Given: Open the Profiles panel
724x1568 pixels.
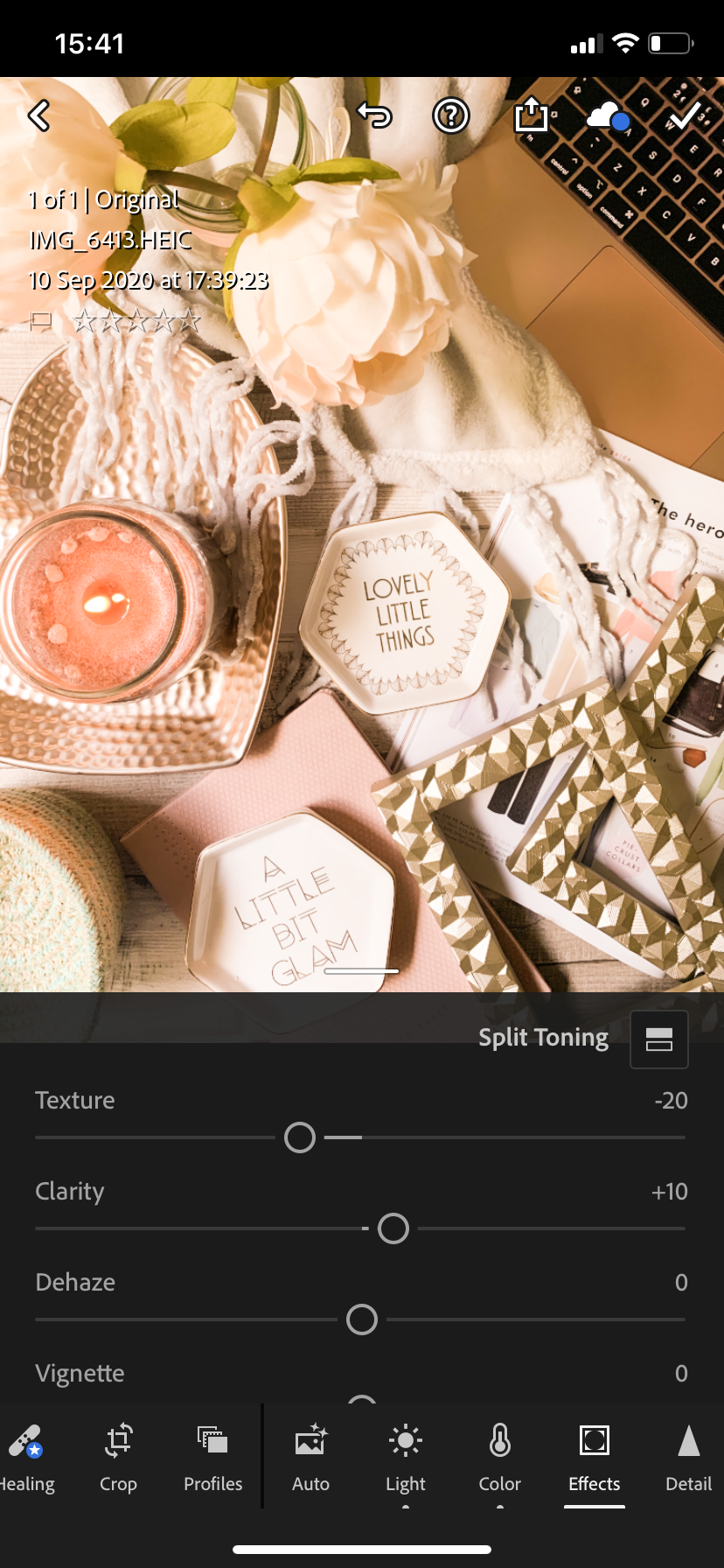Looking at the screenshot, I should coord(212,1458).
